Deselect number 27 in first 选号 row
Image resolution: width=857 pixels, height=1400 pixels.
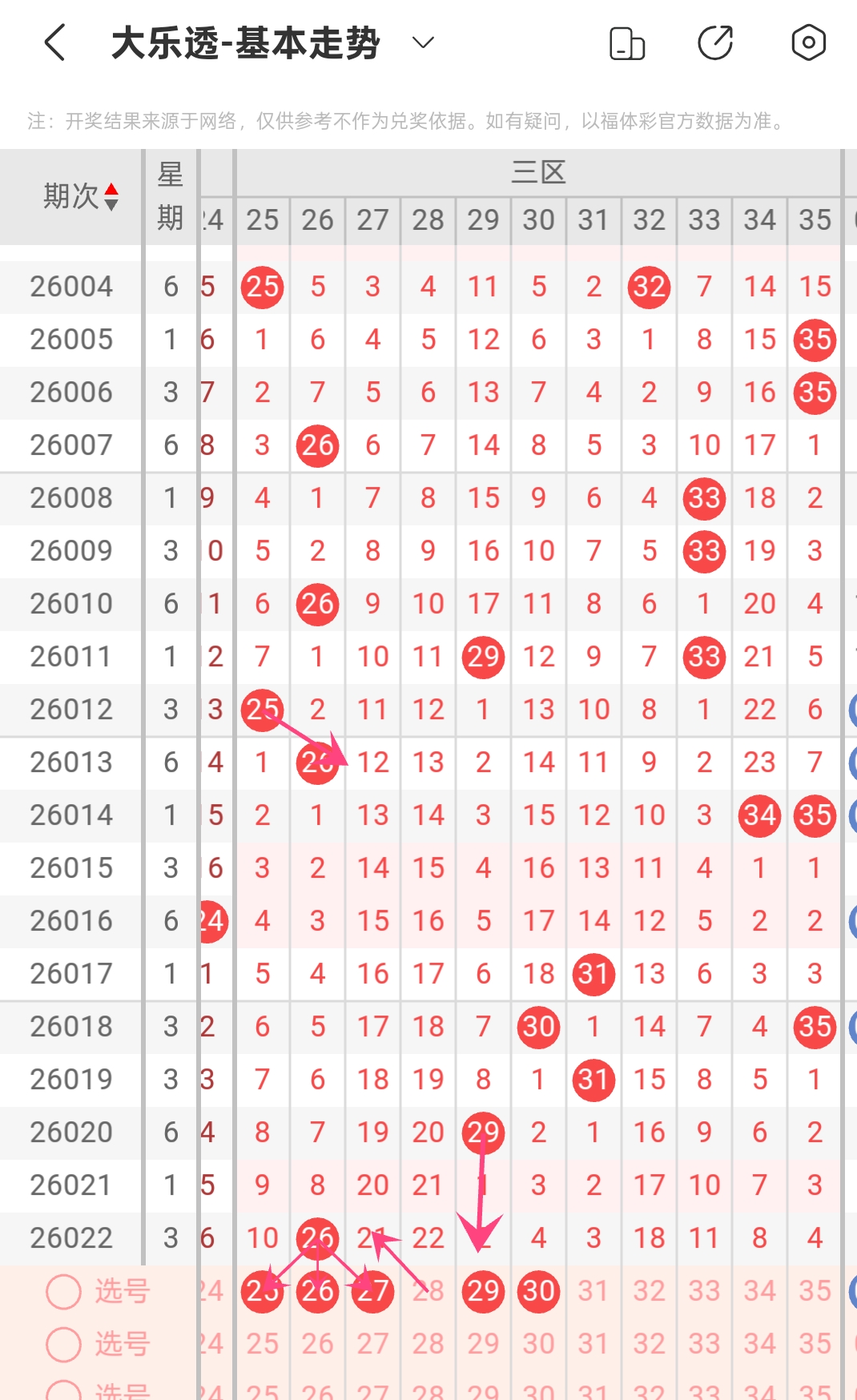pyautogui.click(x=373, y=1290)
